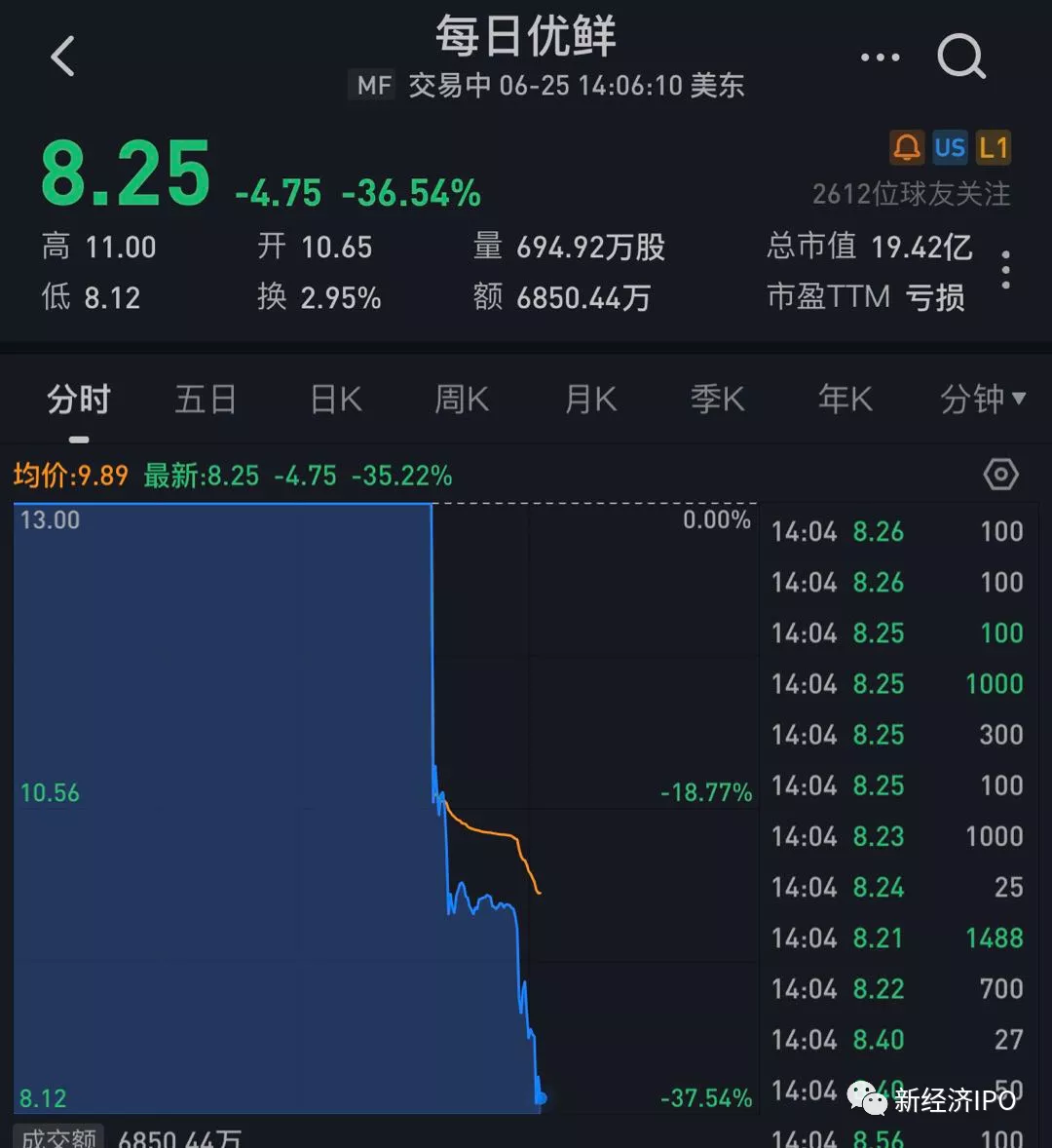
Task: Expand extra stats via vertical three-dot icon
Action: 1006,271
